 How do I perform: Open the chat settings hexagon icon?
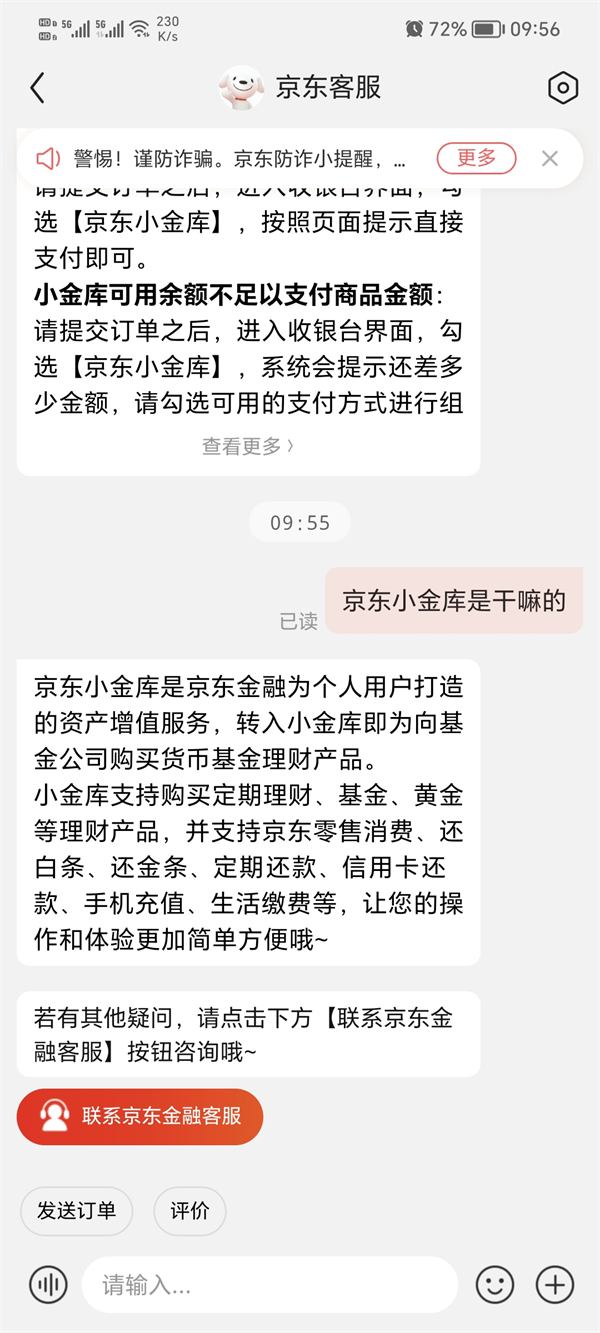point(563,88)
